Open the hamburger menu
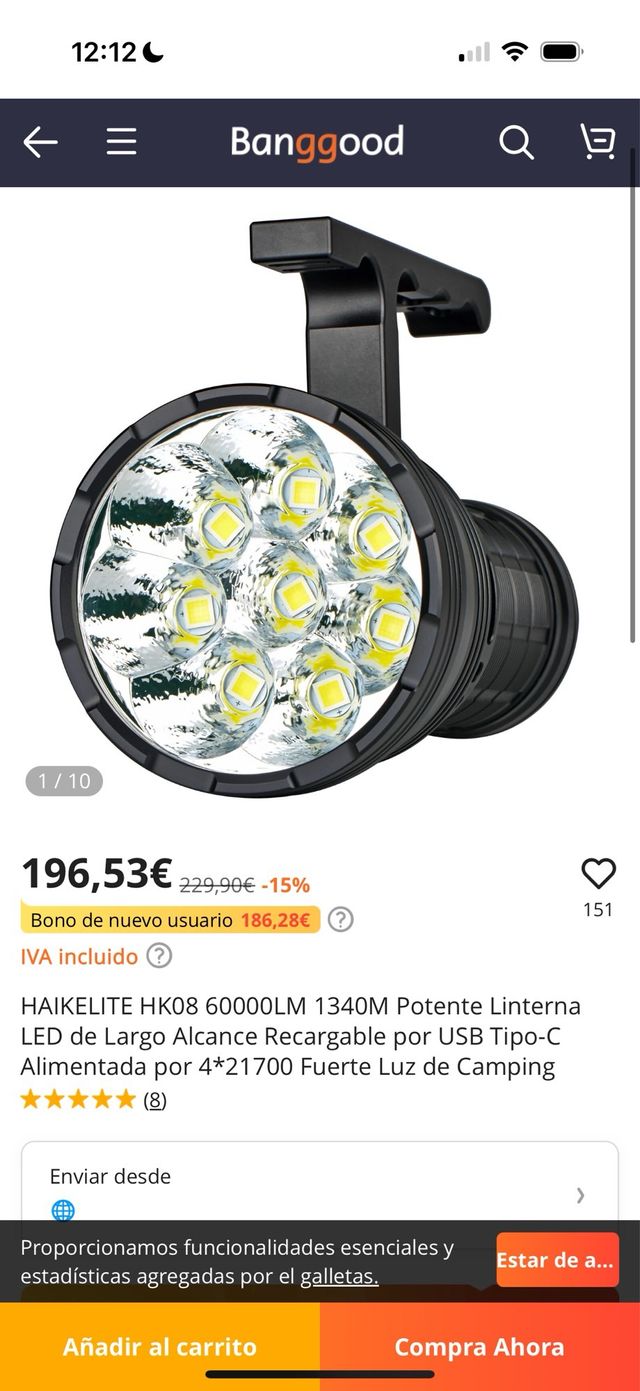The image size is (640, 1391). click(121, 143)
